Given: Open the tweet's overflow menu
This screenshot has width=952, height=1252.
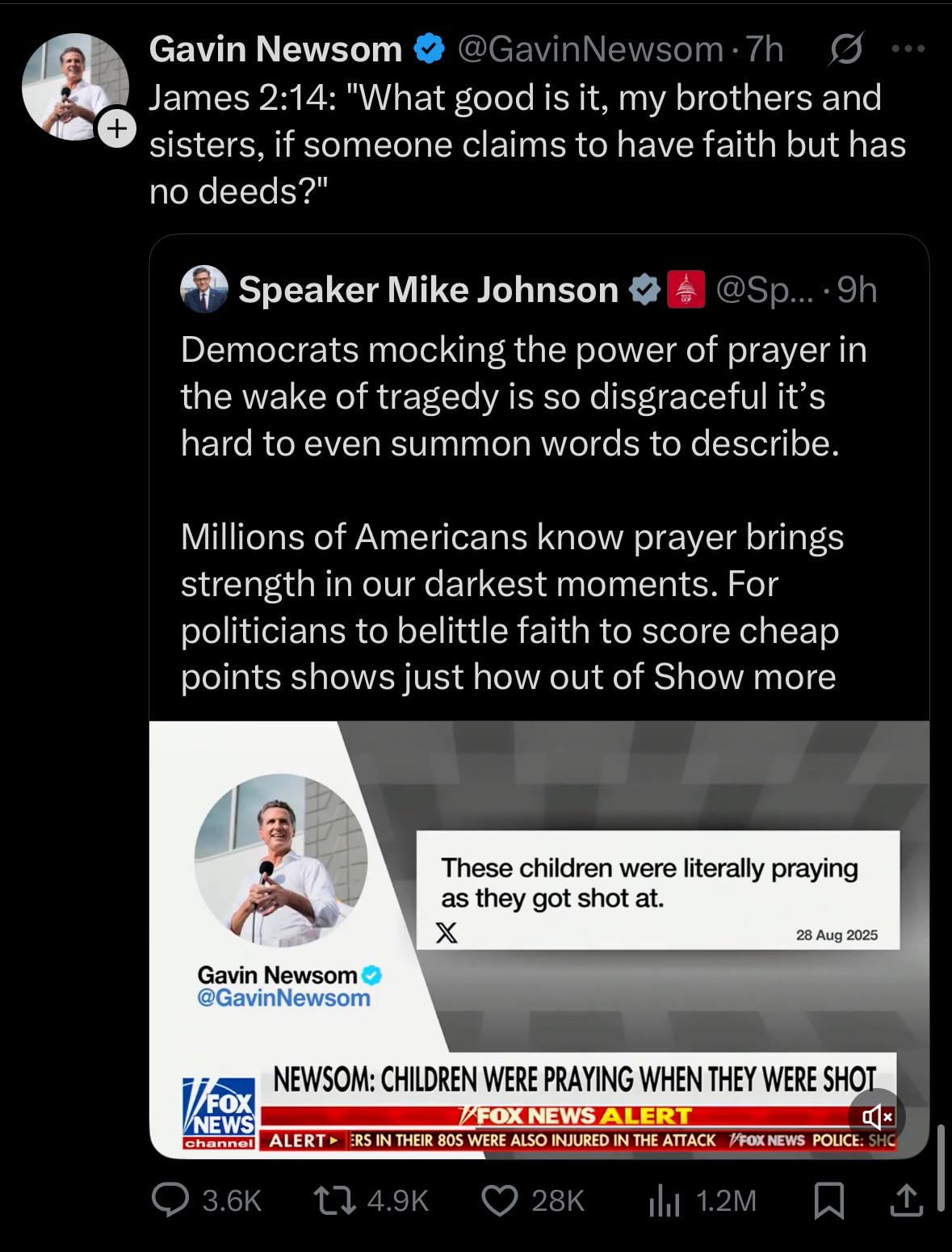Looking at the screenshot, I should 908,49.
